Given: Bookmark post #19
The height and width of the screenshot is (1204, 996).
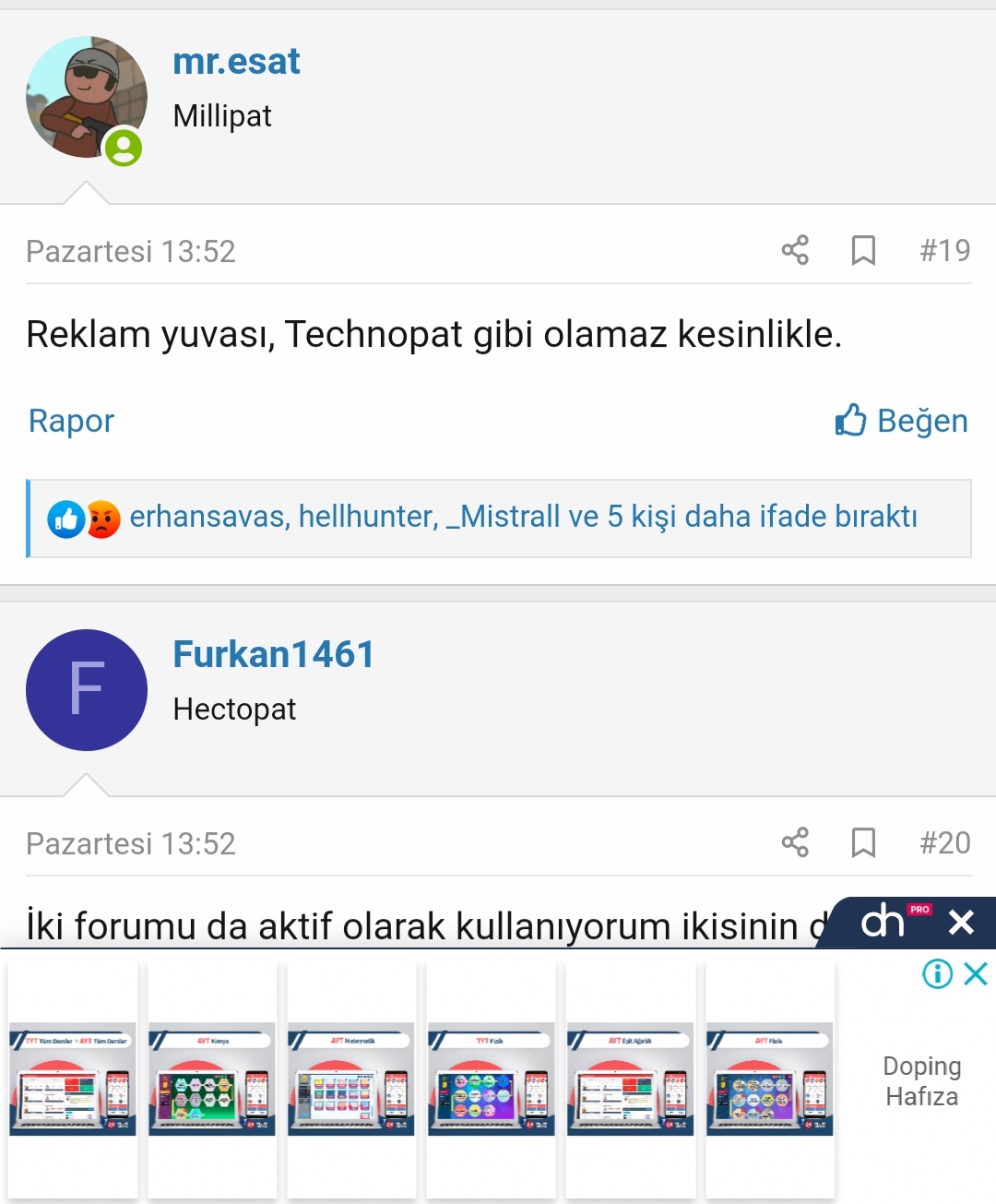Looking at the screenshot, I should pyautogui.click(x=863, y=250).
